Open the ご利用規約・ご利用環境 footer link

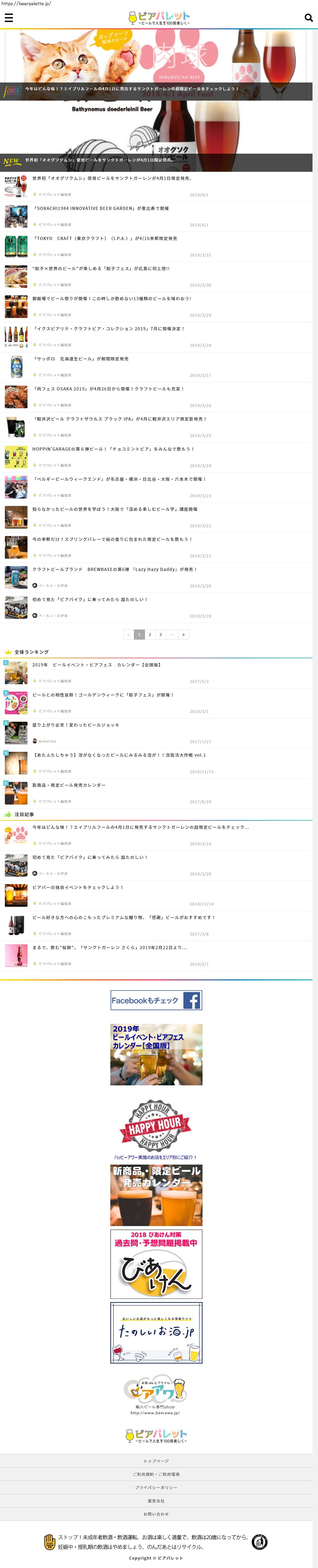click(156, 1474)
